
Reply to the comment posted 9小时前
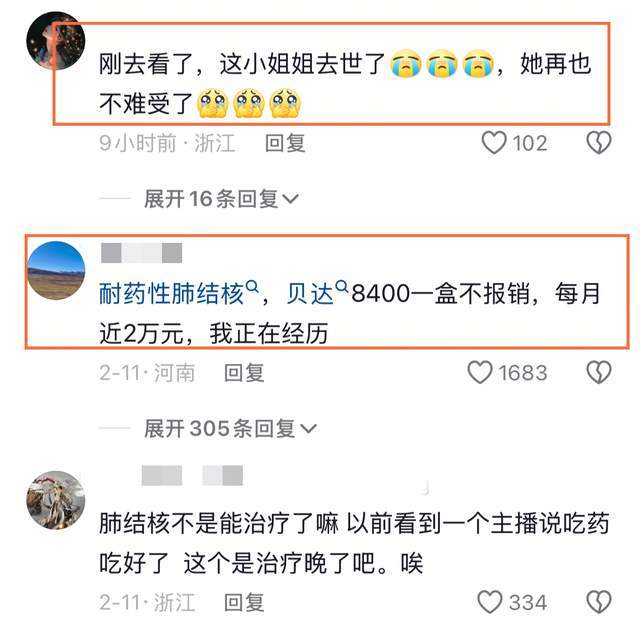284,143
